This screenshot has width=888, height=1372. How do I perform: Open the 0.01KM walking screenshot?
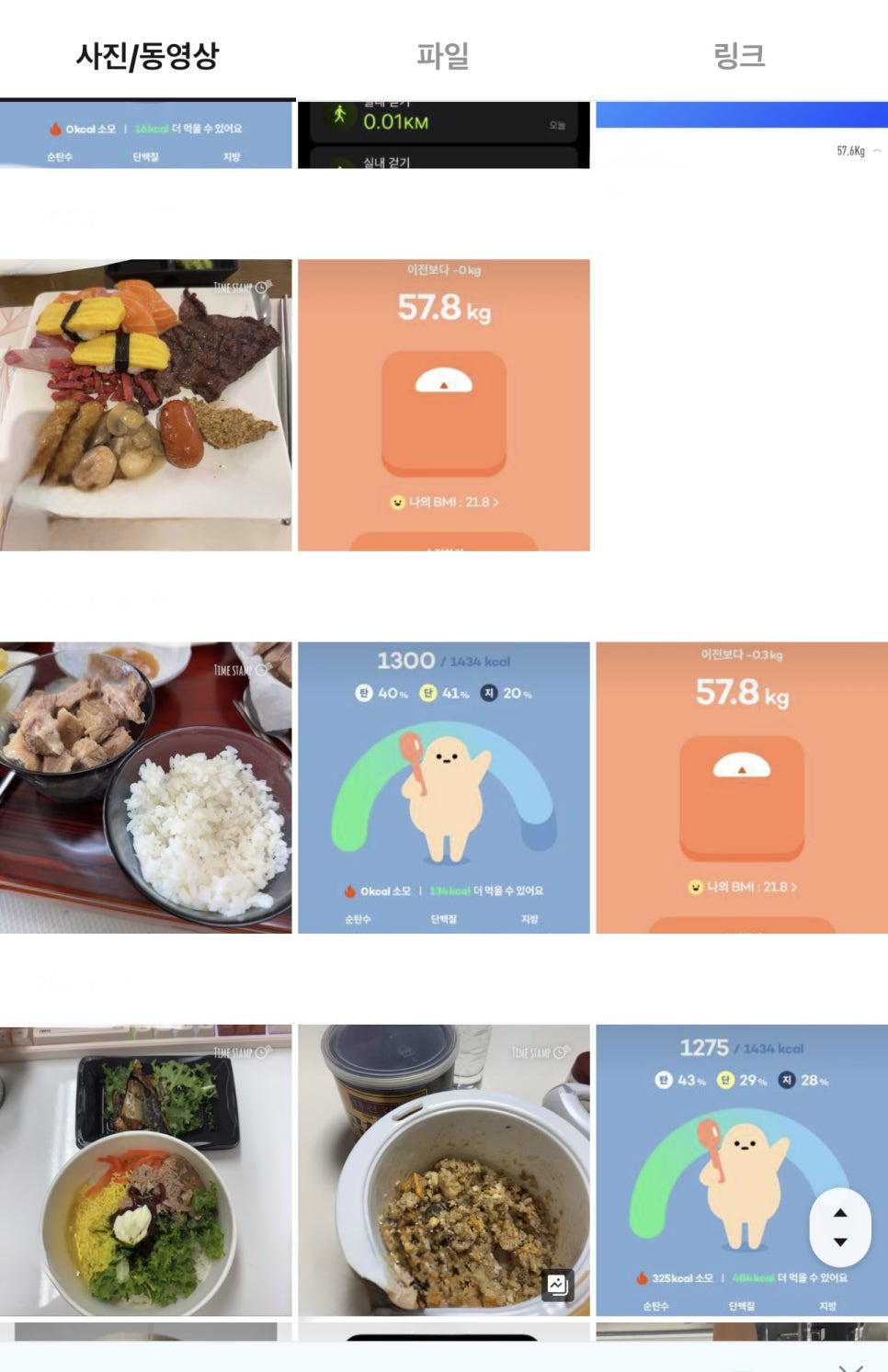pyautogui.click(x=443, y=135)
